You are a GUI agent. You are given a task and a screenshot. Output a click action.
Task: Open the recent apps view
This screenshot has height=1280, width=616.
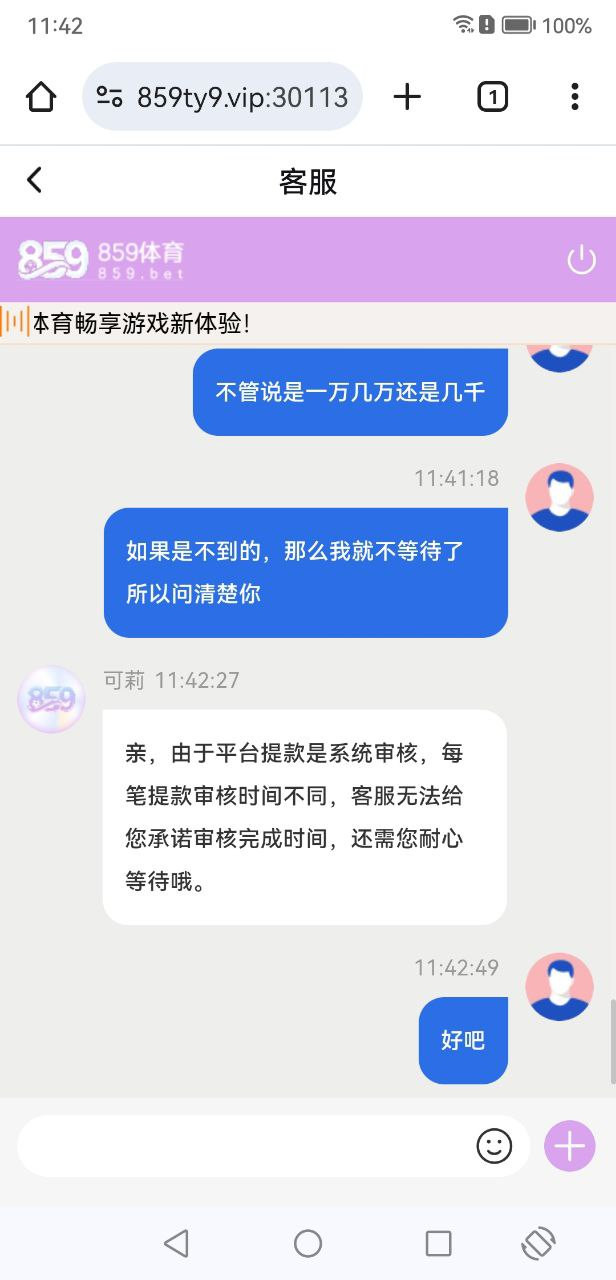(438, 1243)
